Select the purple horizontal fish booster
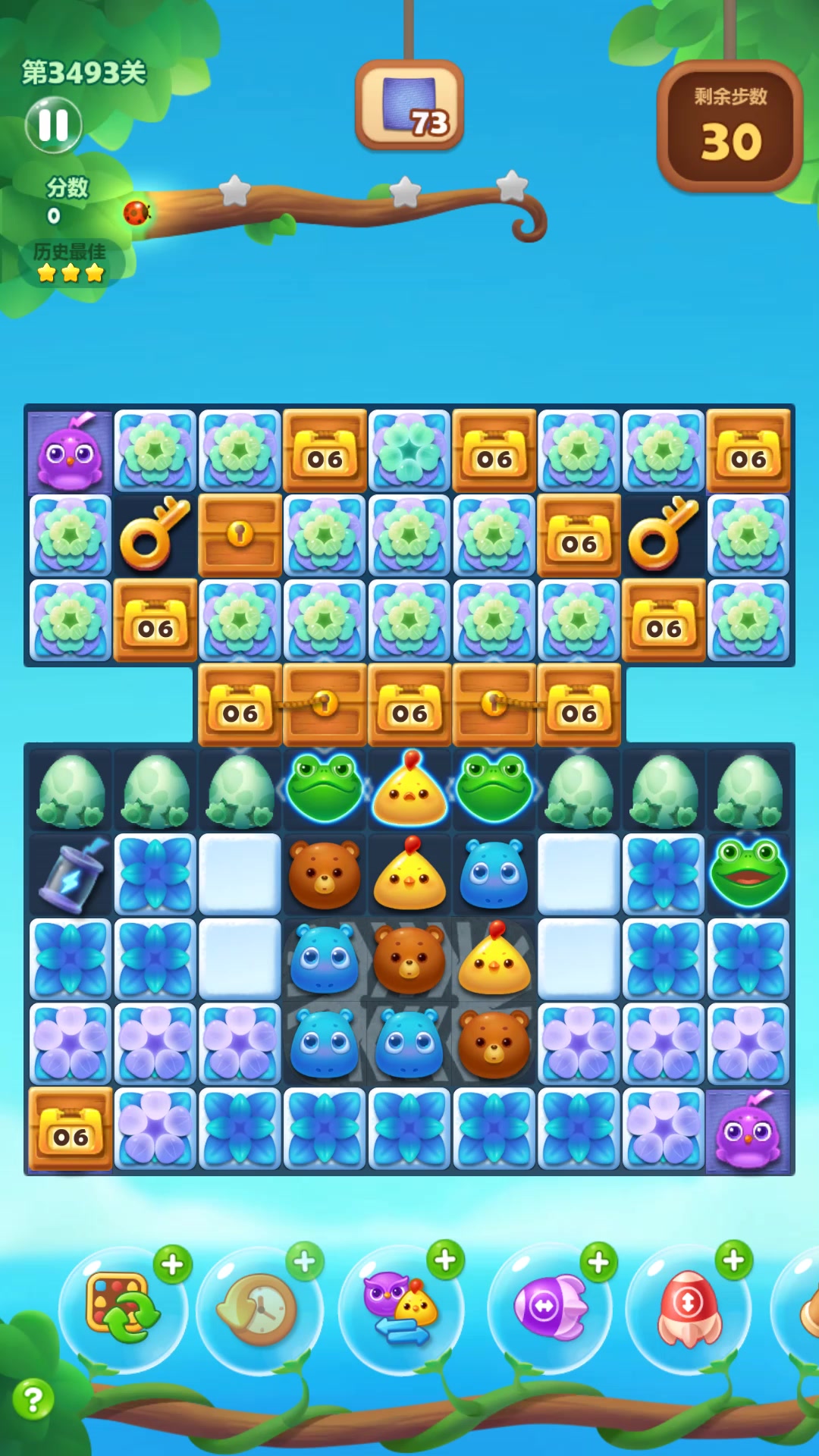Screen dimensions: 819x1456 (x=549, y=1307)
